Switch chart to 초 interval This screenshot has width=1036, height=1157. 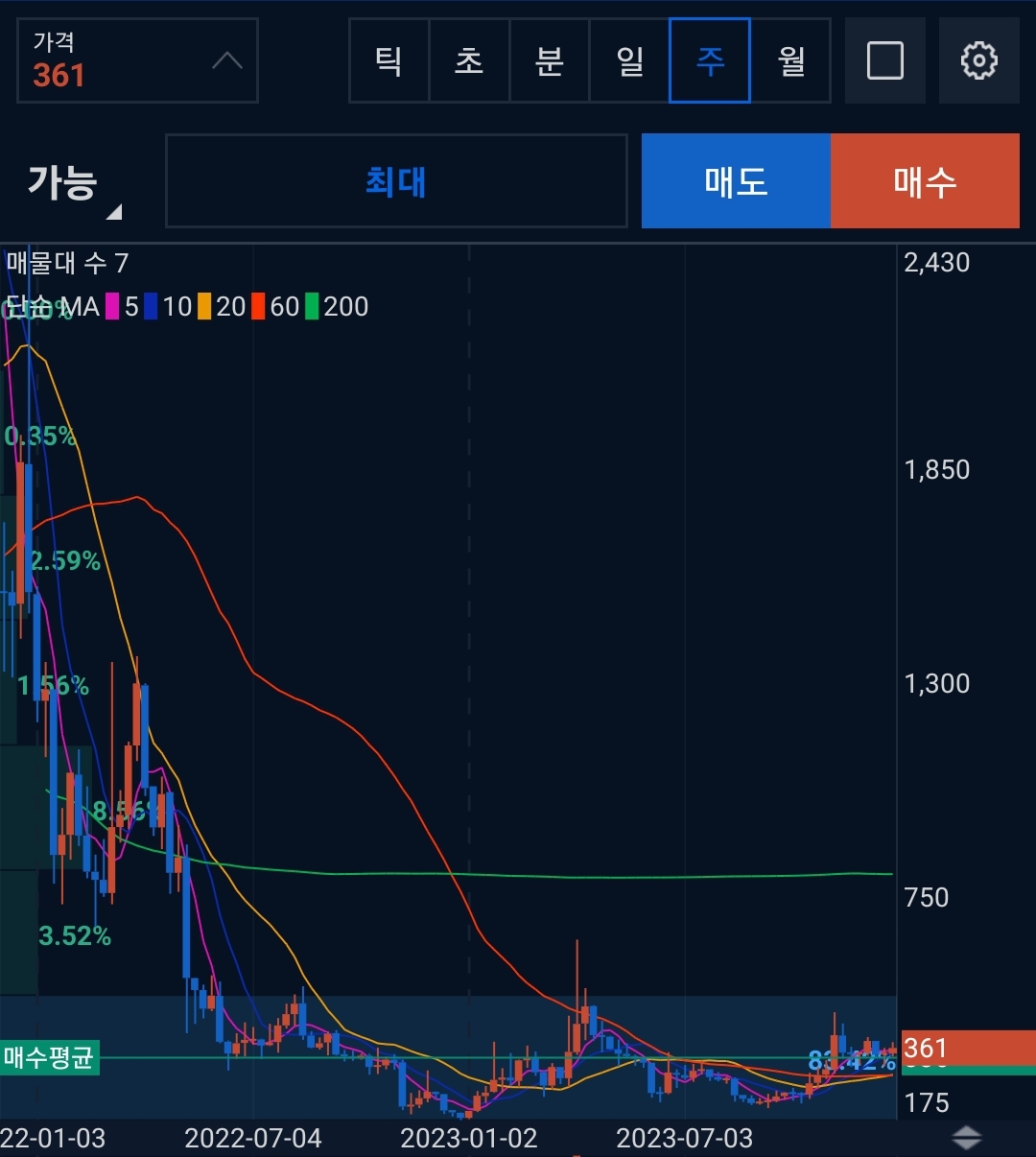(469, 60)
